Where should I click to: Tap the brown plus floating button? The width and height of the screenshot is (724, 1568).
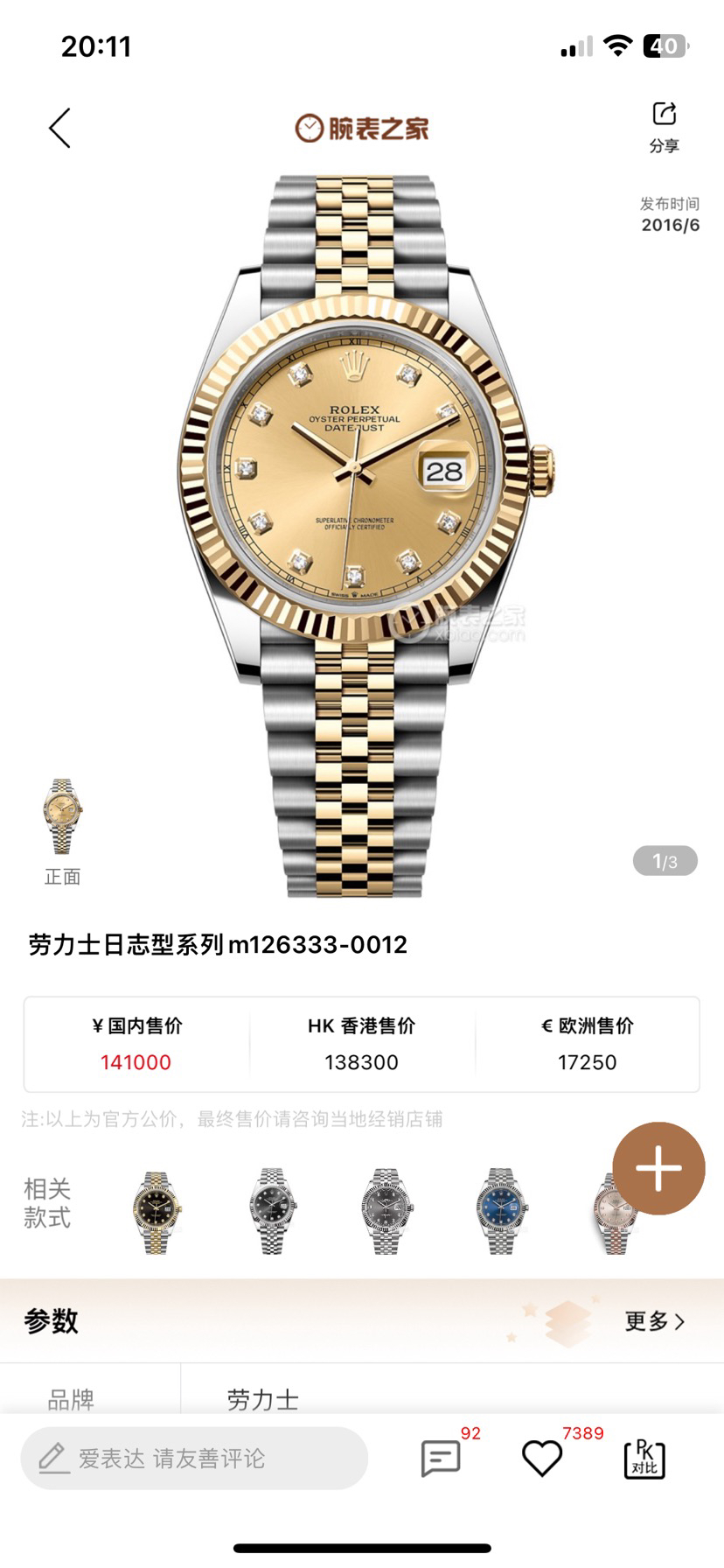658,1168
